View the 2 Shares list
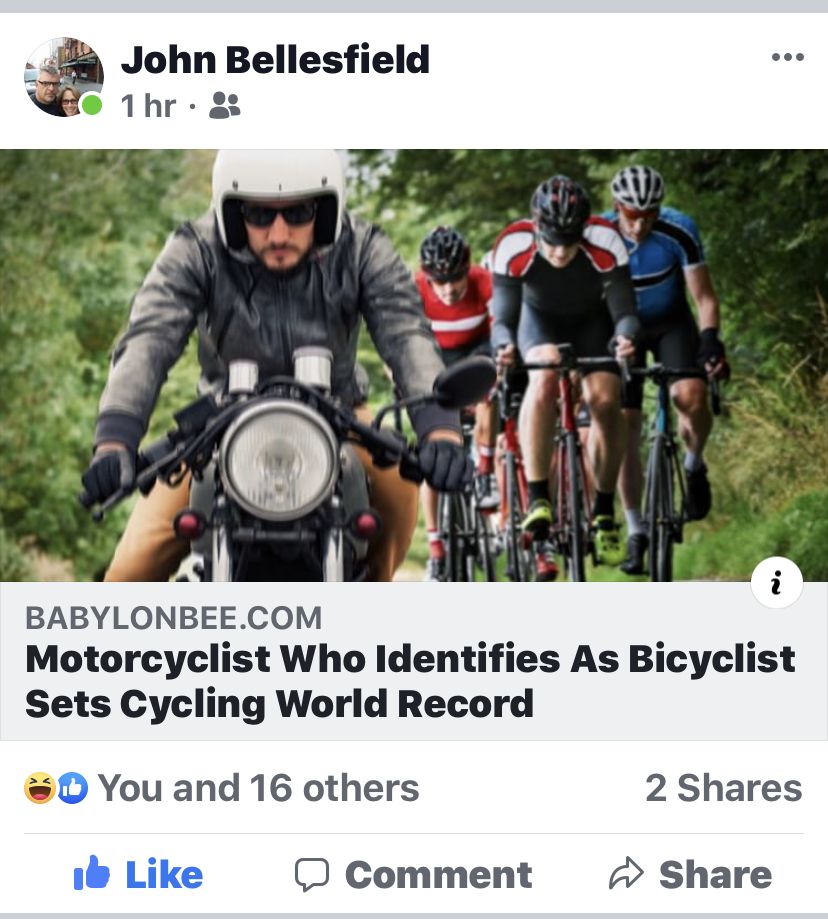This screenshot has width=828, height=919. 723,788
